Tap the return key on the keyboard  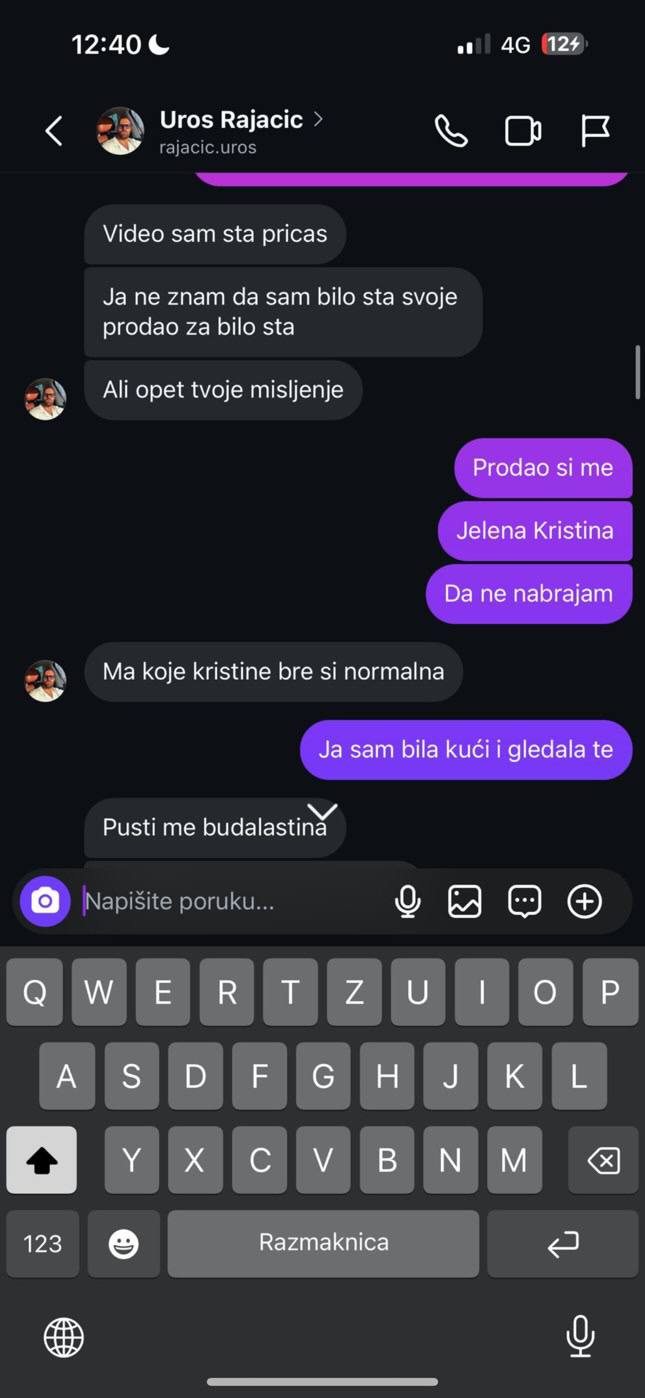(x=562, y=1243)
